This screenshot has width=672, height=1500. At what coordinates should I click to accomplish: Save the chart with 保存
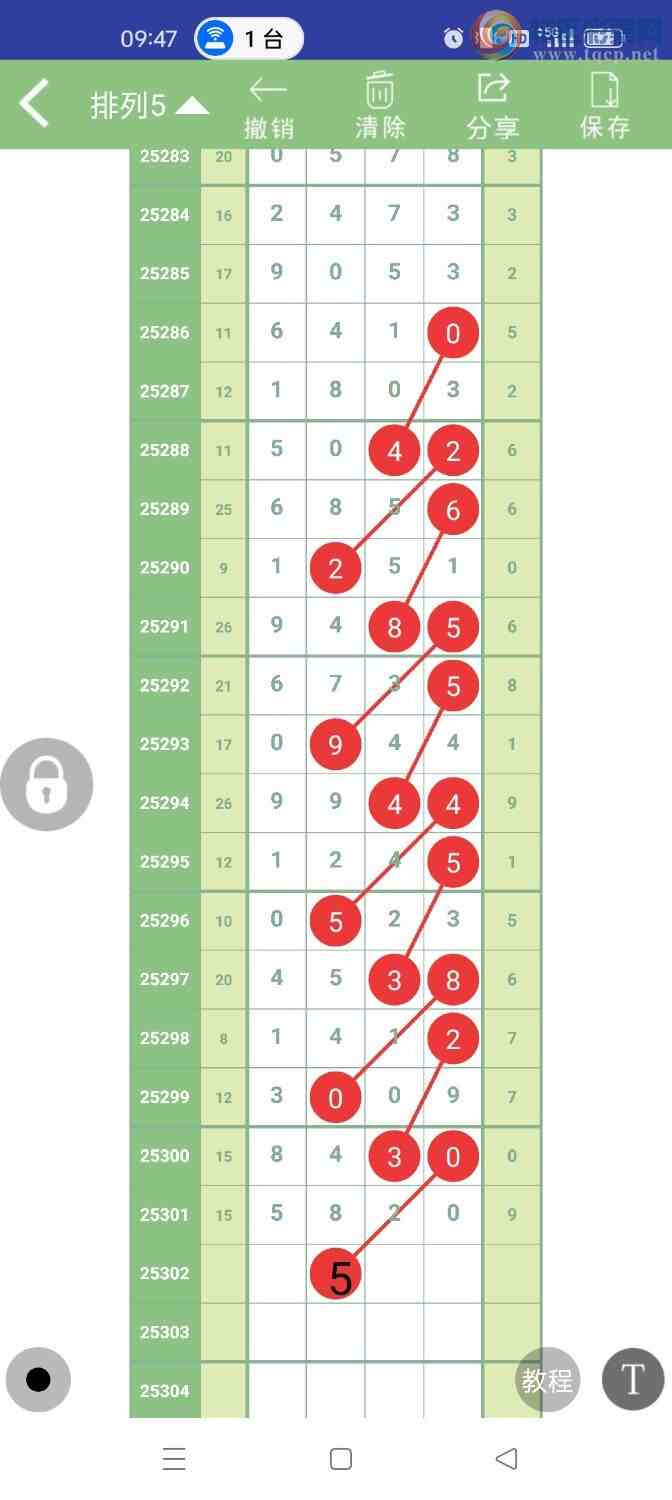[605, 107]
